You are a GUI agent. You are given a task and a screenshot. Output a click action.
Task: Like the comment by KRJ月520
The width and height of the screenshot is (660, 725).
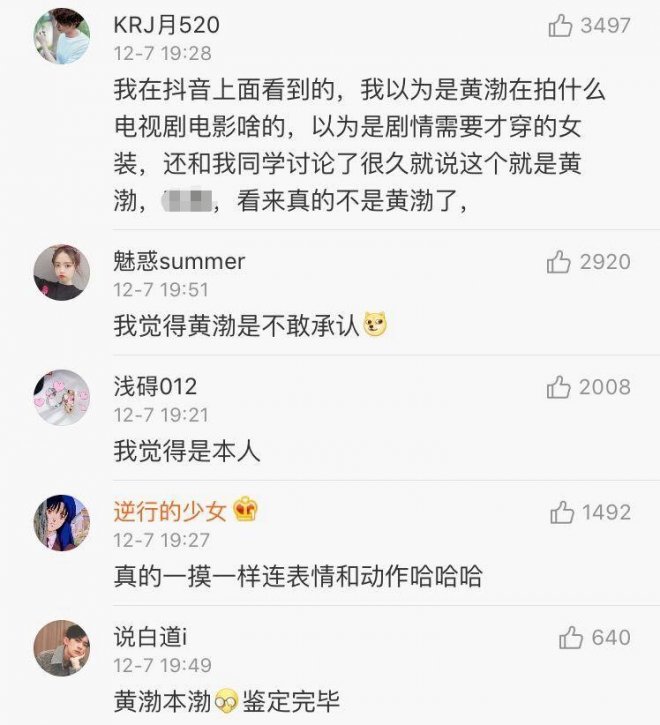(x=560, y=26)
